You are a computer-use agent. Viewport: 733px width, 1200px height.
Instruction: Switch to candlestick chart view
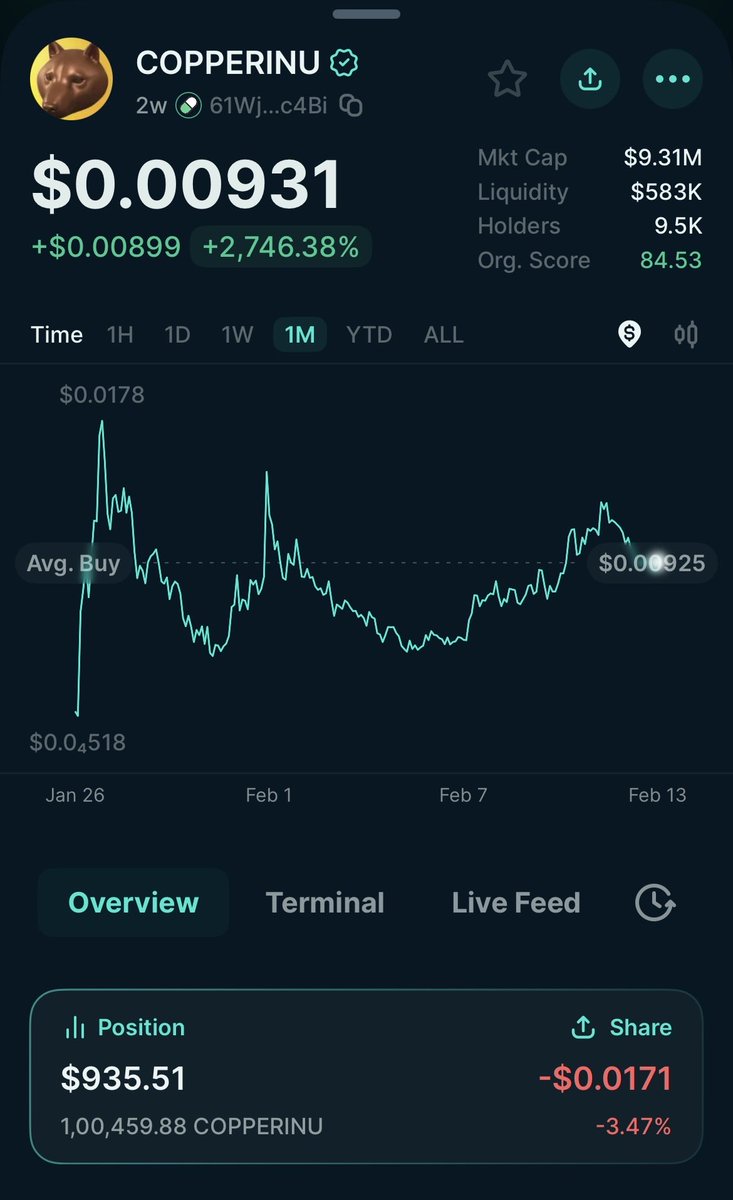(x=686, y=335)
